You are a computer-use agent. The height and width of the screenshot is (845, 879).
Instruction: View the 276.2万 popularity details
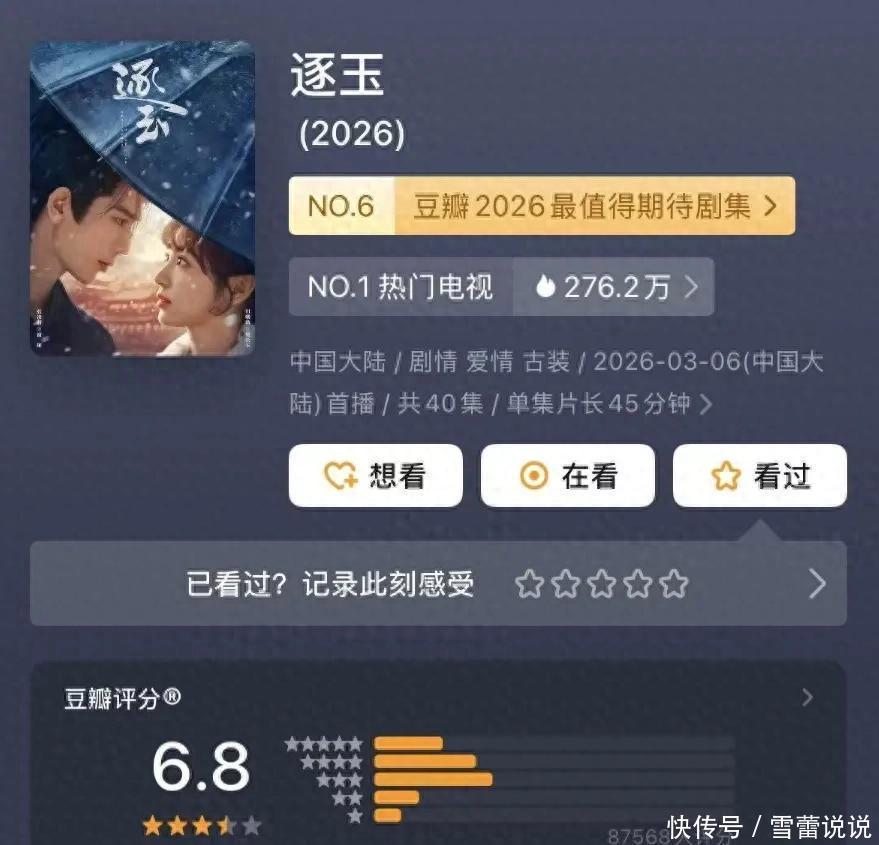615,287
